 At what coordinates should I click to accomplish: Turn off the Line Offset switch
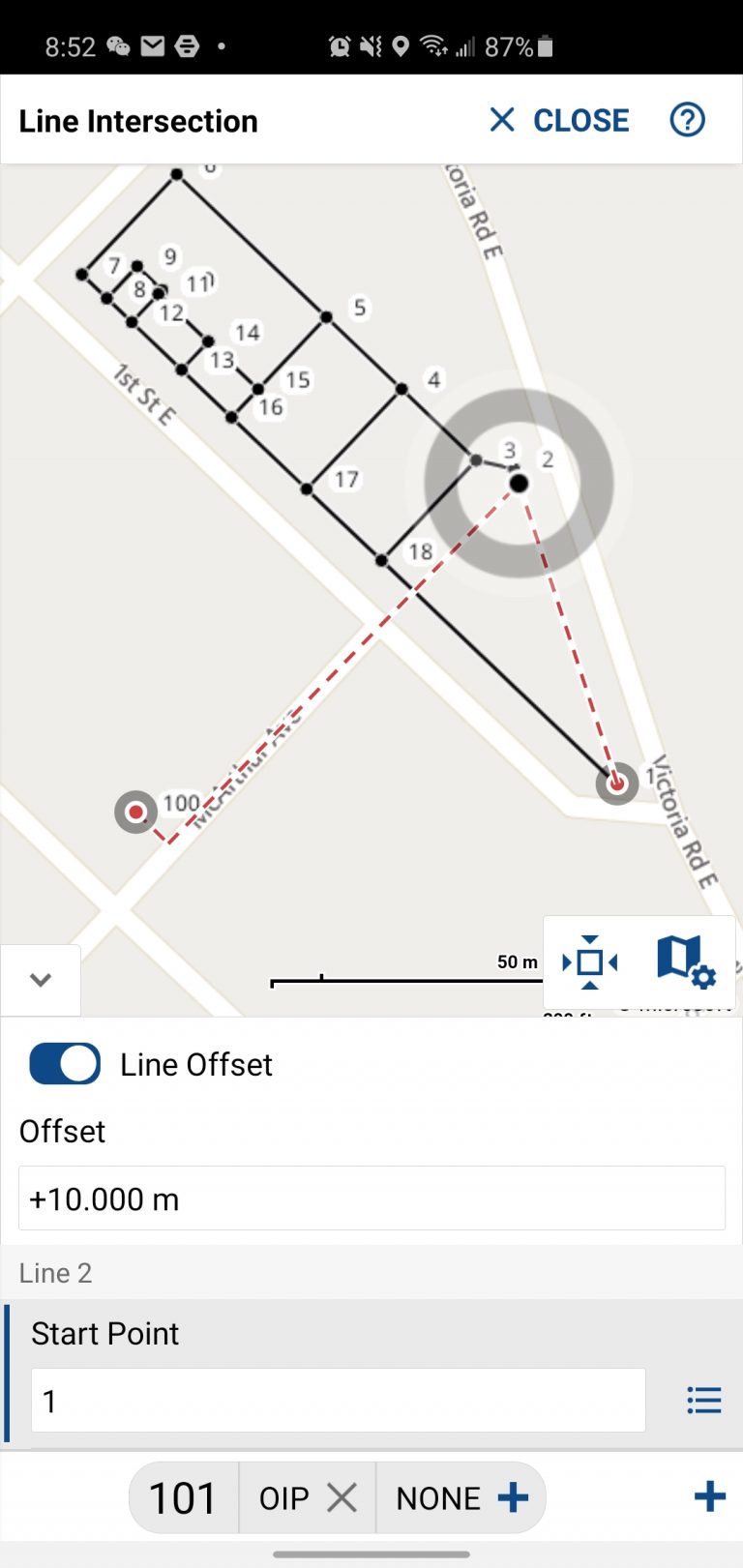click(x=65, y=1064)
